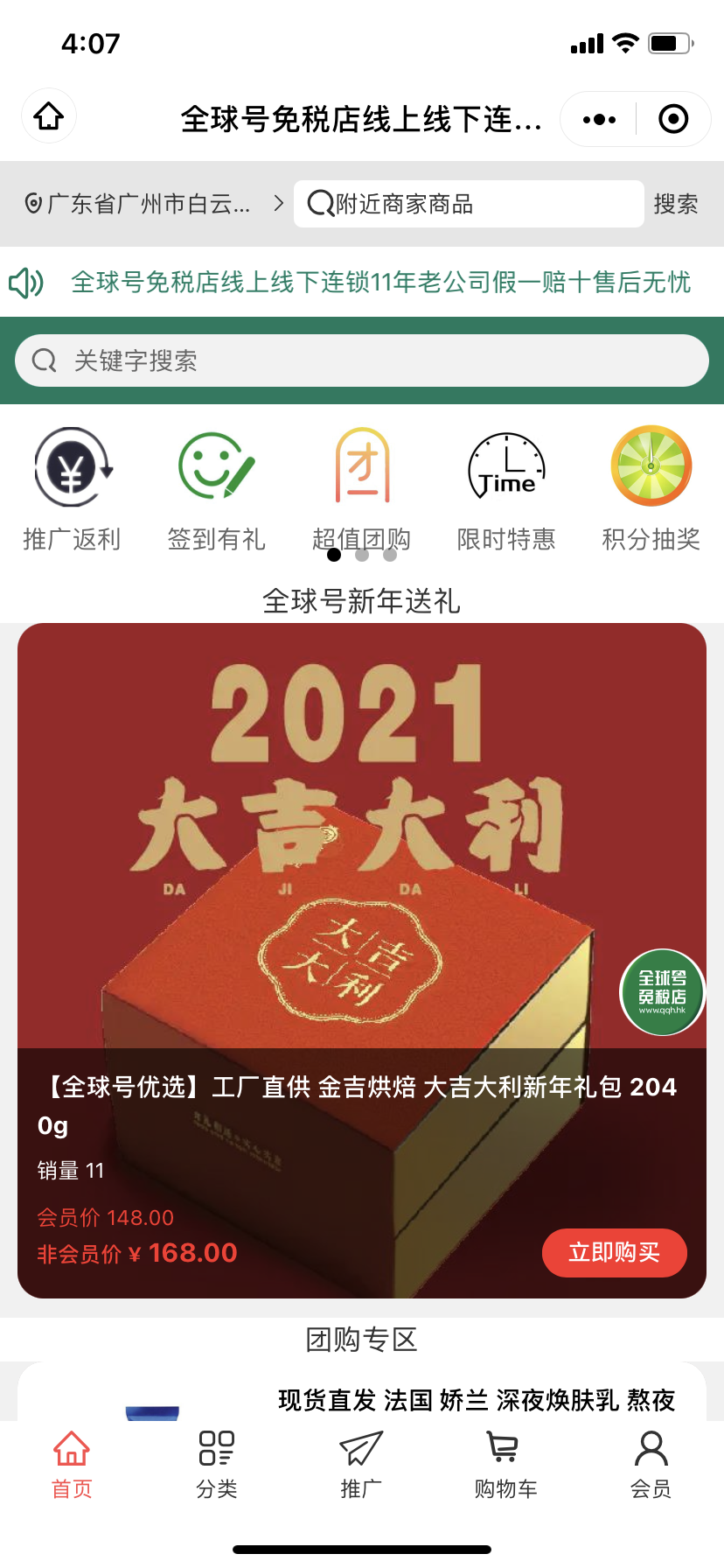
Task: Open the 大吉大利新年礼包 product card
Action: 362,961
